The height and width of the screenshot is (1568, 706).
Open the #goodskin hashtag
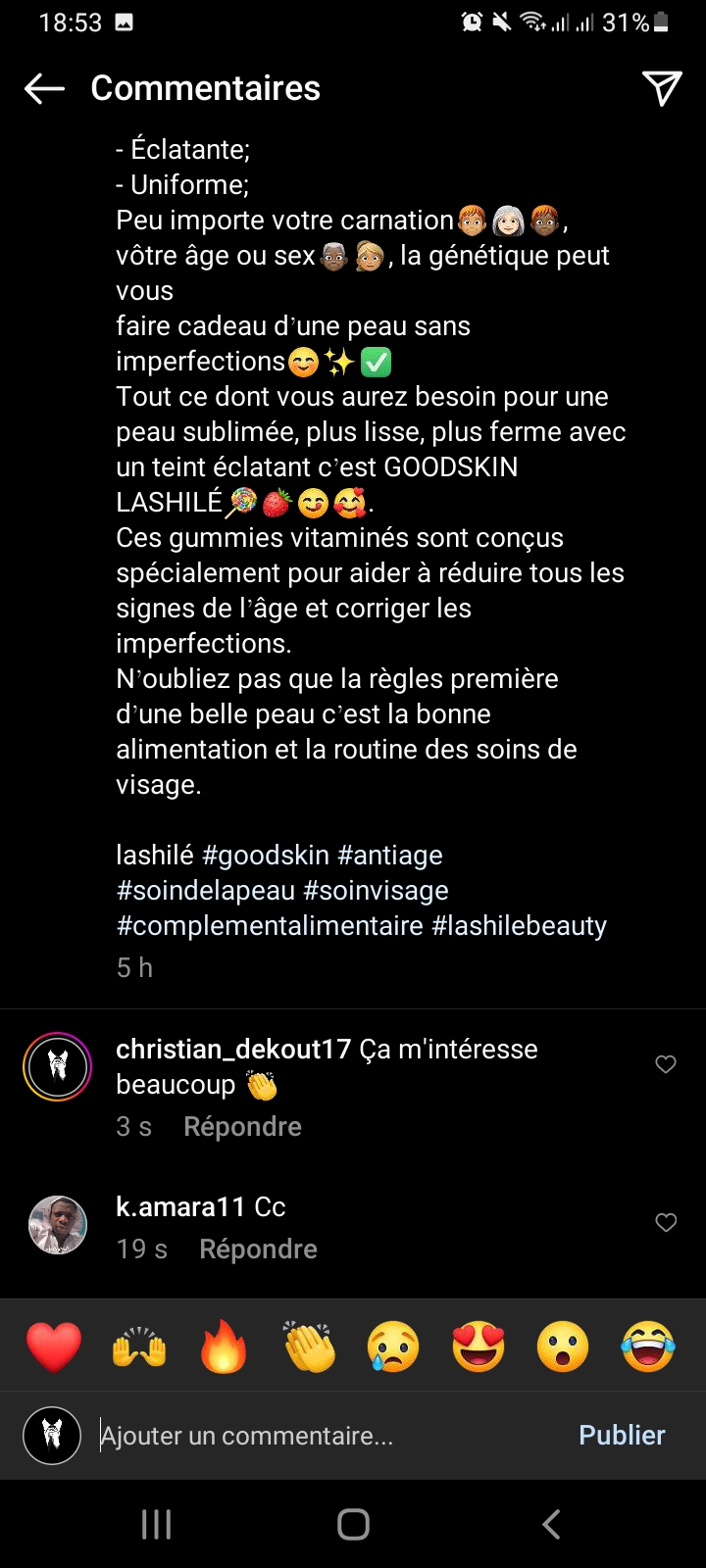click(x=266, y=856)
